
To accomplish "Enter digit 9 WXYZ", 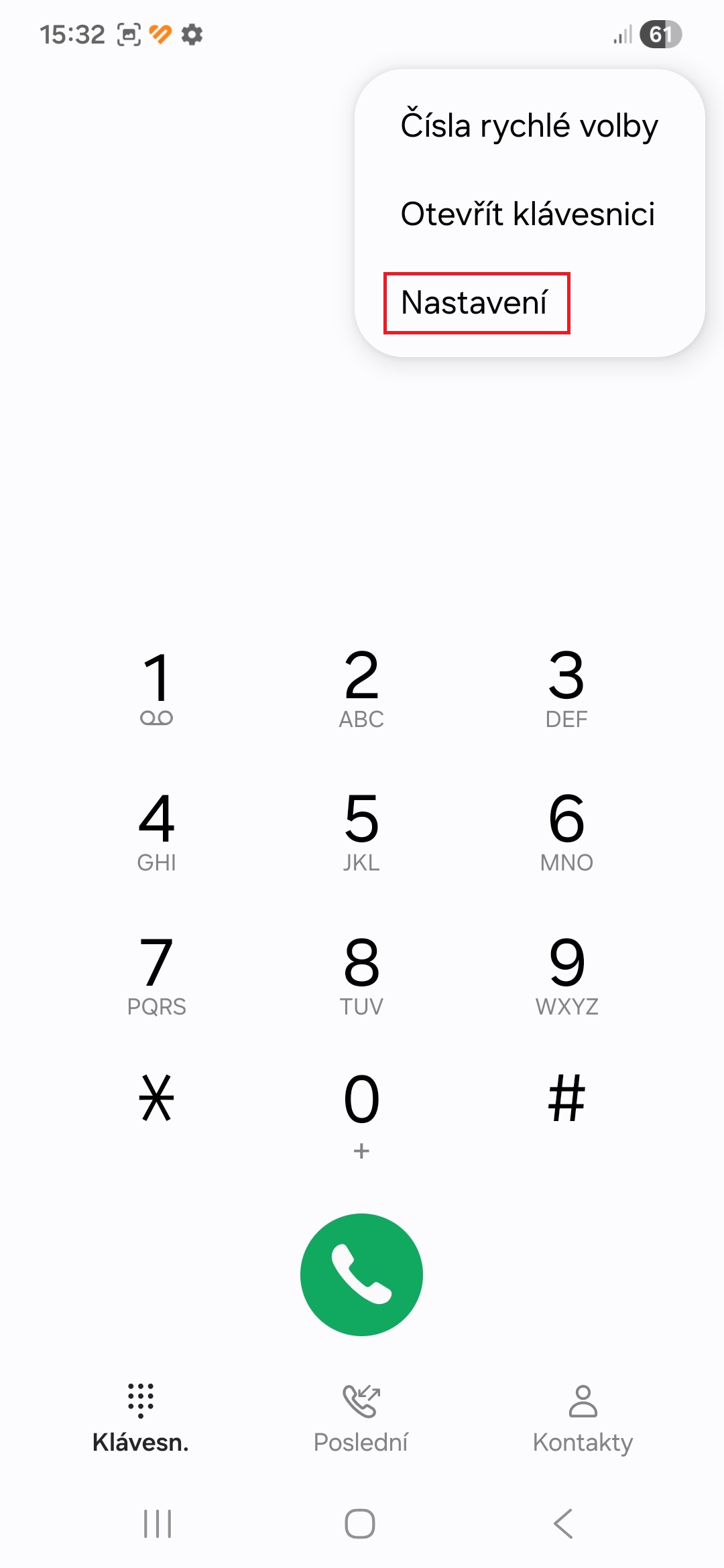I will point(566,975).
